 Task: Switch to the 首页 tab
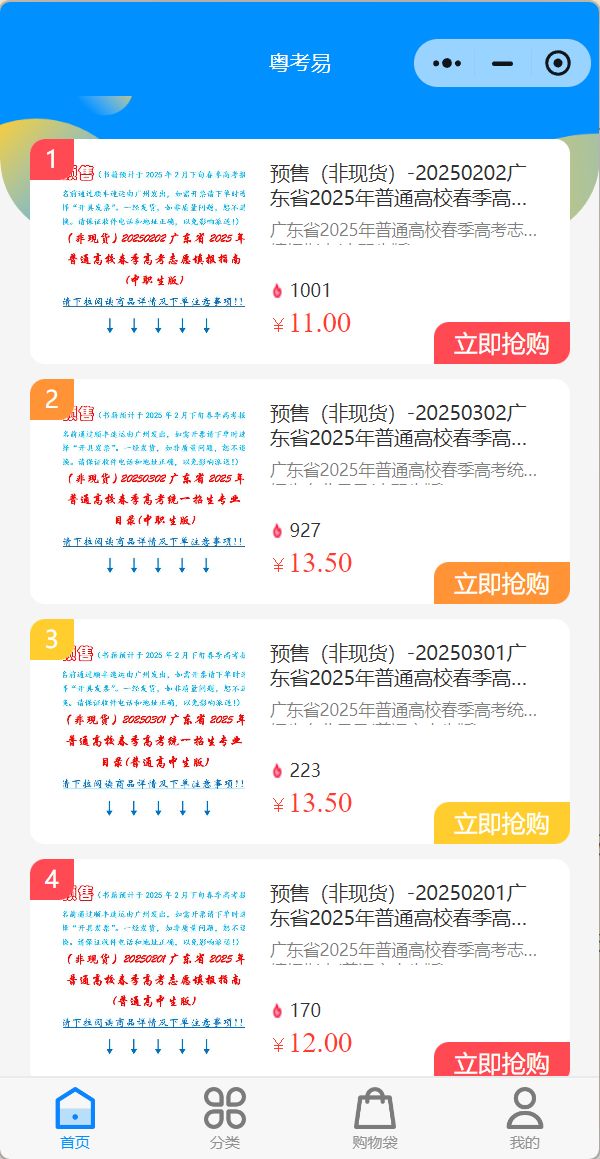(x=75, y=1119)
